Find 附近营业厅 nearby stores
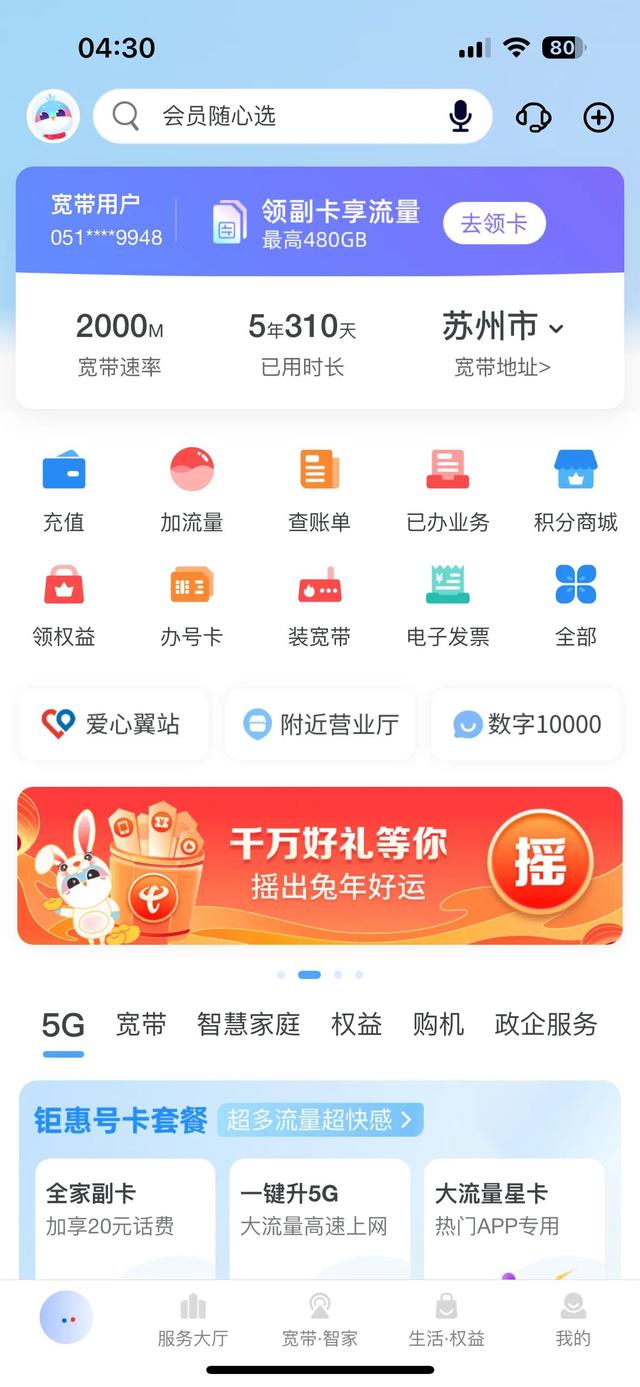The height and width of the screenshot is (1387, 640). 320,724
